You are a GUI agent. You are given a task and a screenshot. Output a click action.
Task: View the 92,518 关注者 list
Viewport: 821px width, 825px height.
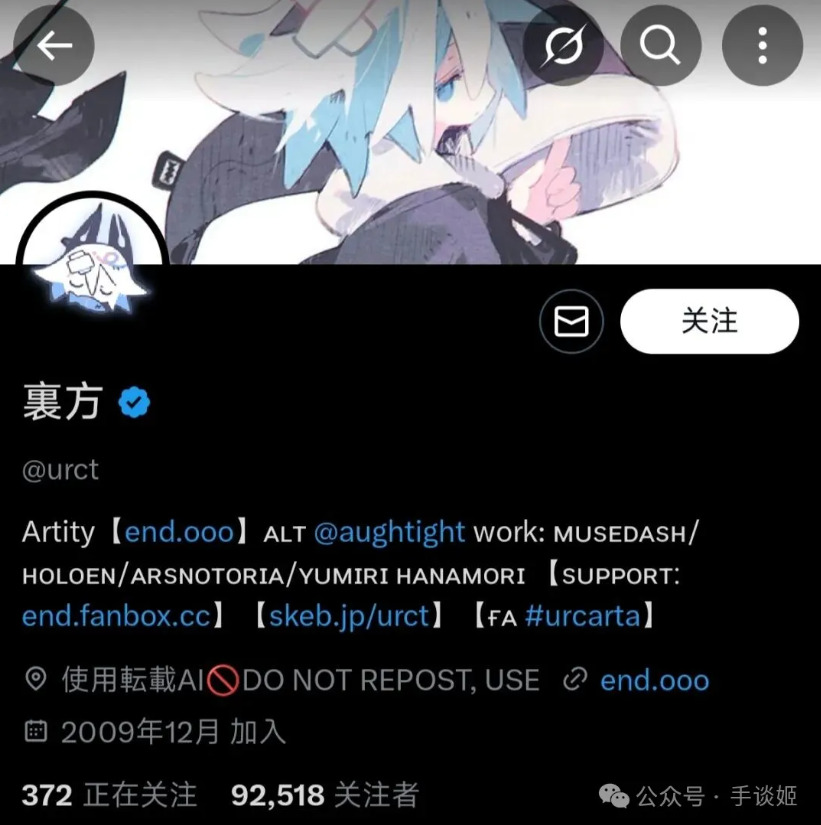(x=324, y=795)
